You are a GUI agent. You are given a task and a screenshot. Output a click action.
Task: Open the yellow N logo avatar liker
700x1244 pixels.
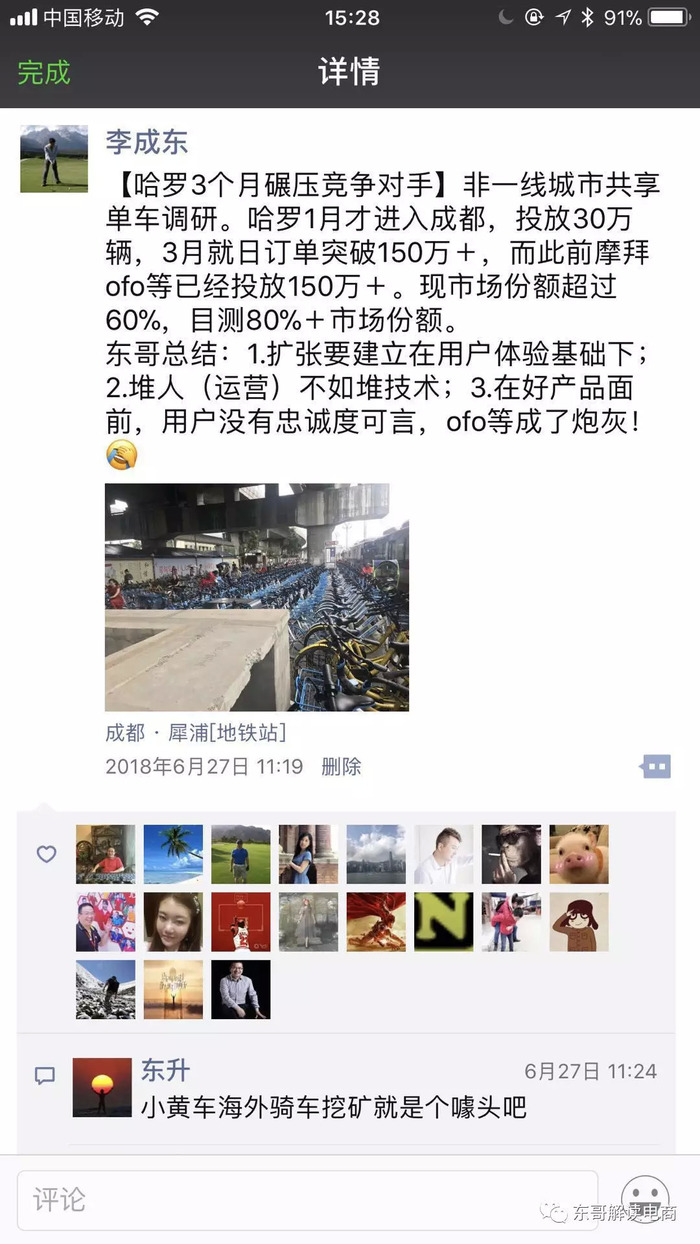pos(444,921)
